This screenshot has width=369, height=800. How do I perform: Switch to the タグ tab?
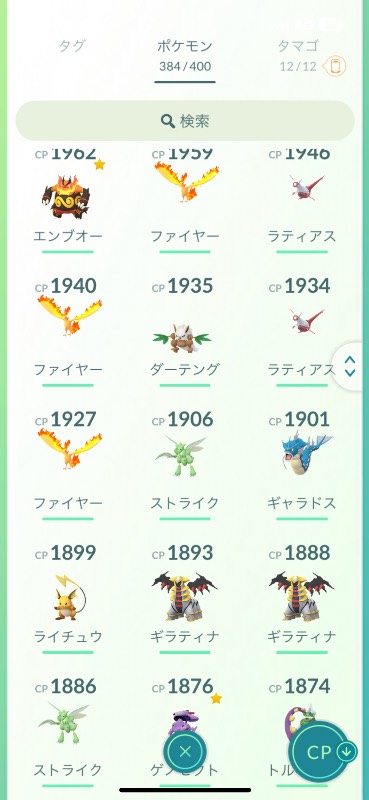[x=71, y=46]
